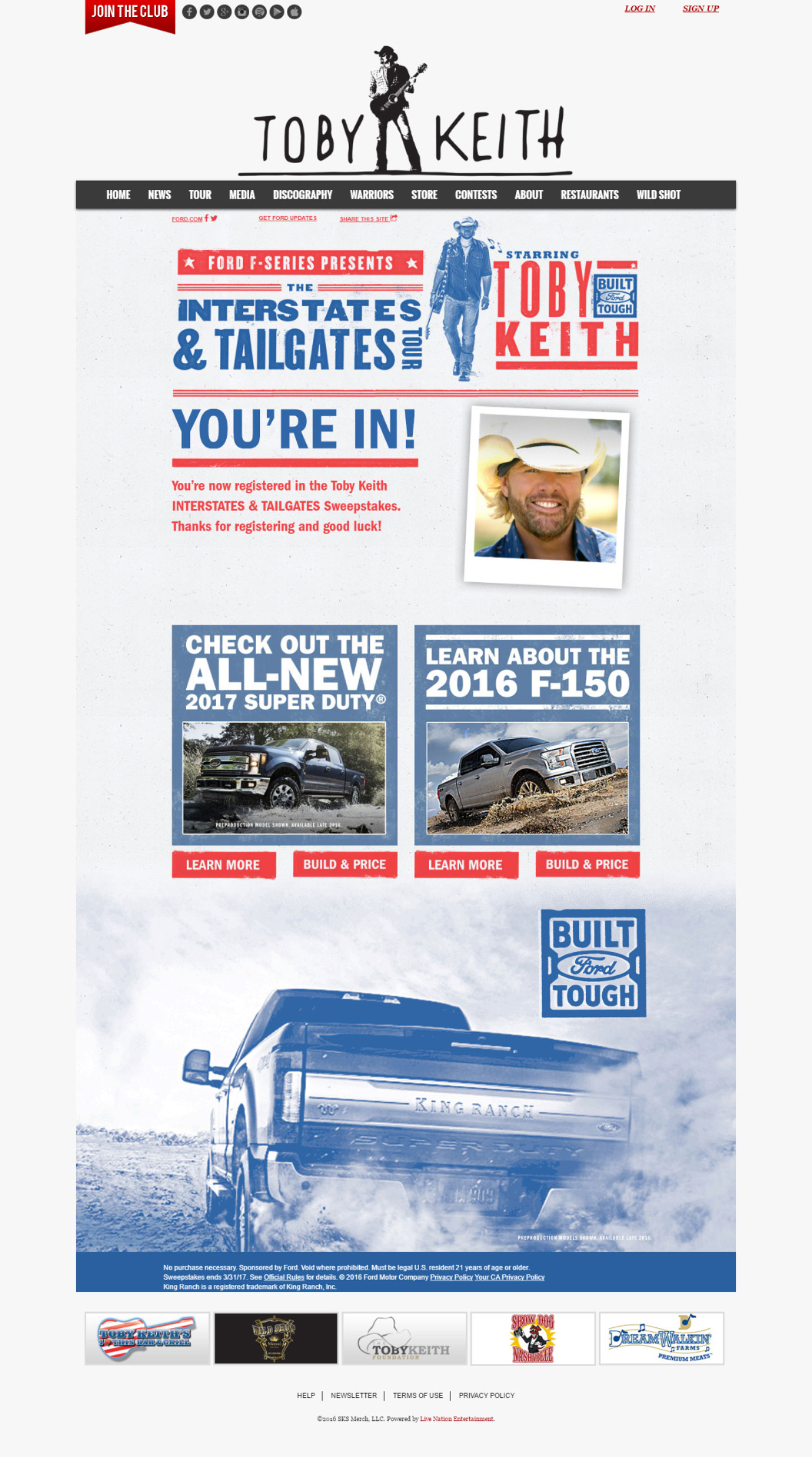Go to the Tour page
Screen dimensions: 812x1457
coord(200,195)
